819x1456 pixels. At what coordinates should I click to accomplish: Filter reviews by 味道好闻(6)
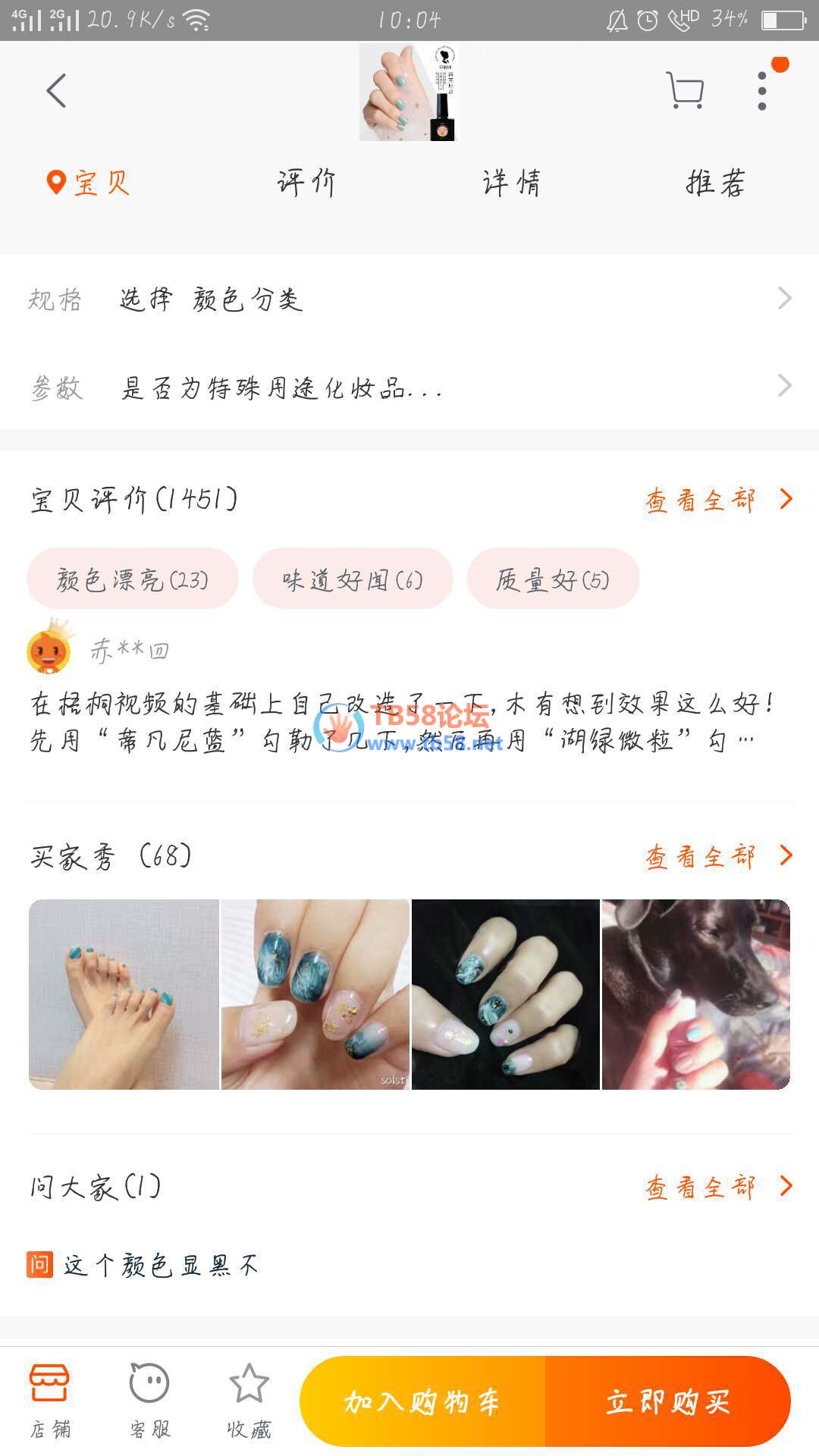(x=353, y=579)
